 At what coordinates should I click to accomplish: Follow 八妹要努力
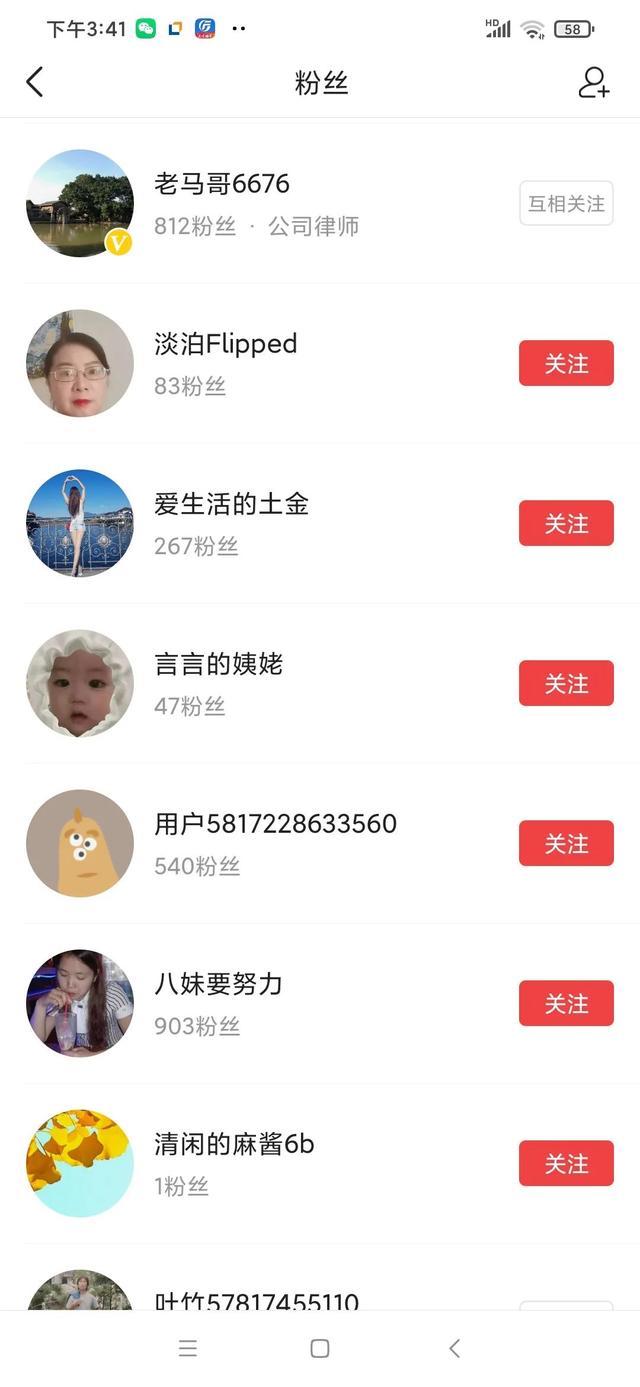(x=566, y=1003)
